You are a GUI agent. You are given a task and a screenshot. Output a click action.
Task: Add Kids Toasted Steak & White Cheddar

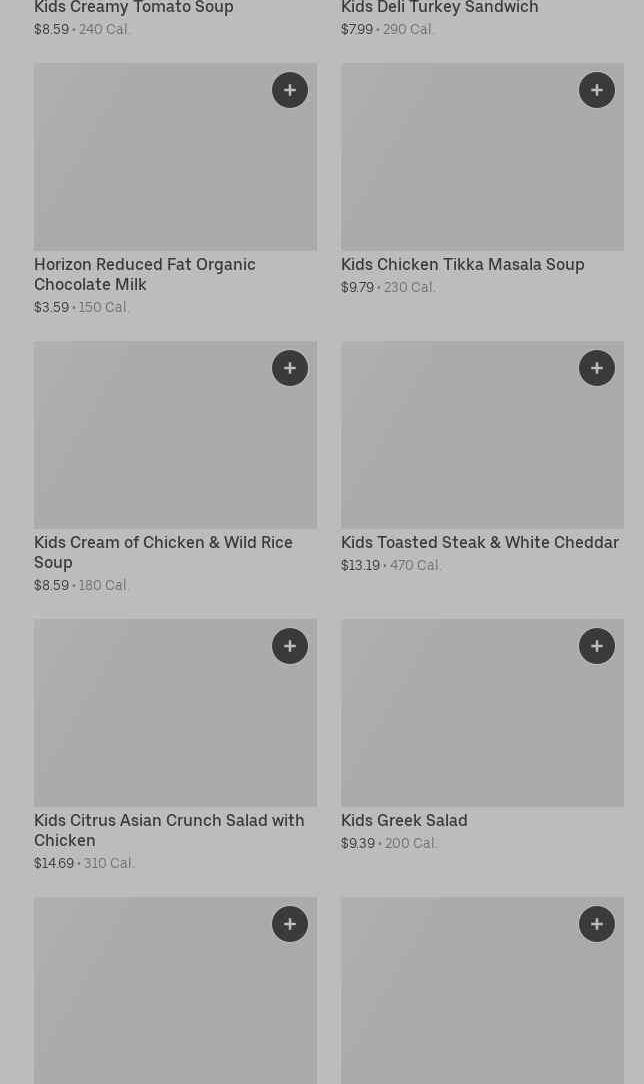[596, 368]
